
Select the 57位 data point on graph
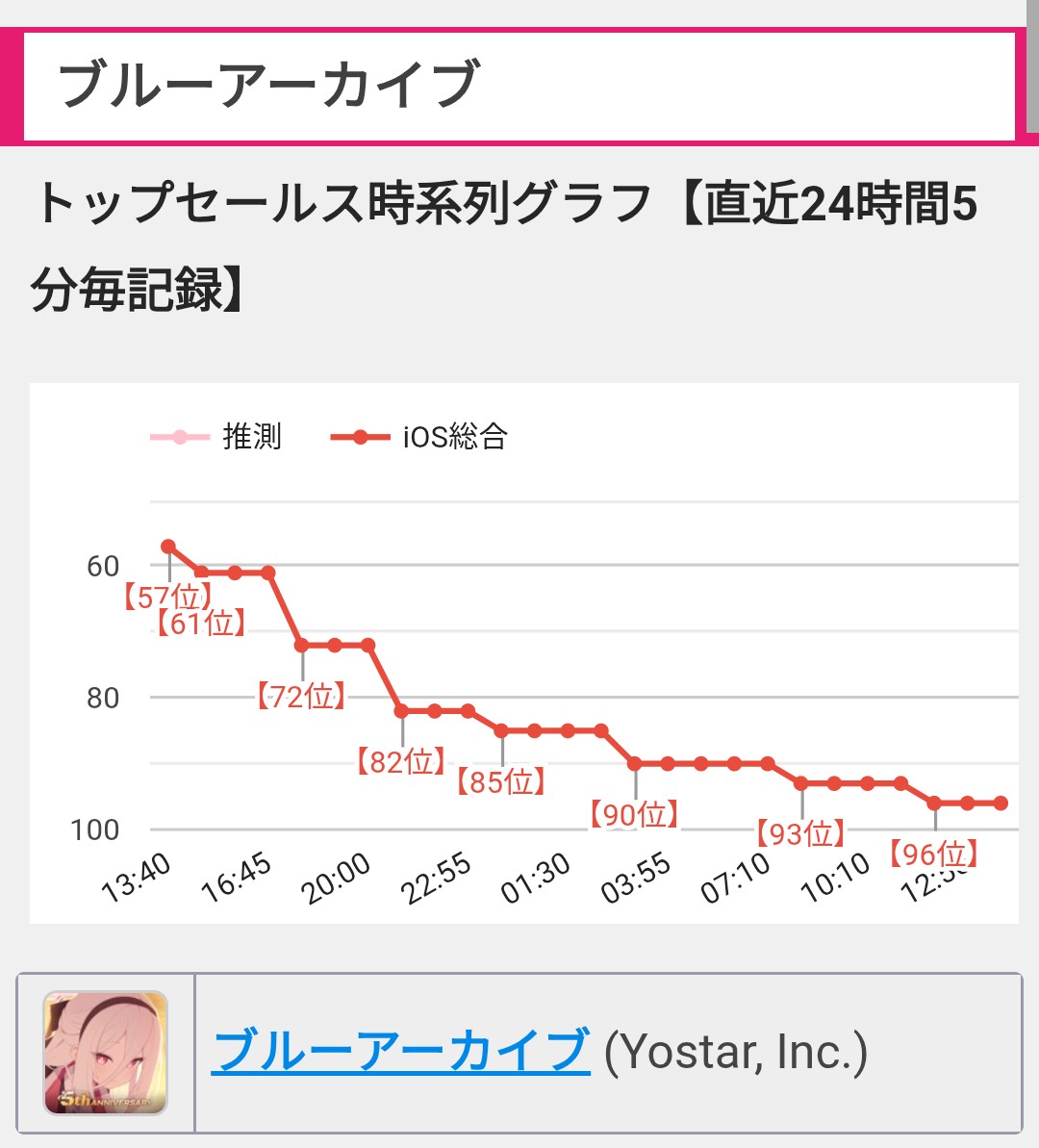168,547
